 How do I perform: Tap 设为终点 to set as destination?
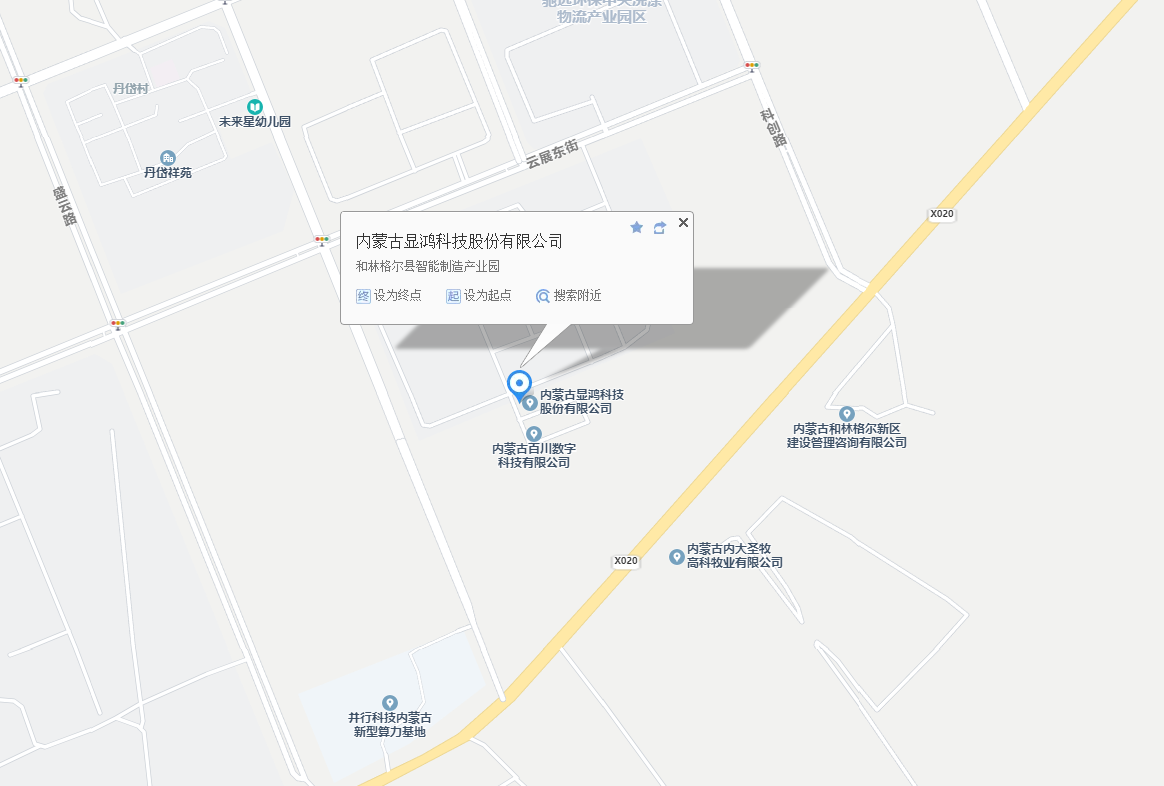tap(389, 296)
